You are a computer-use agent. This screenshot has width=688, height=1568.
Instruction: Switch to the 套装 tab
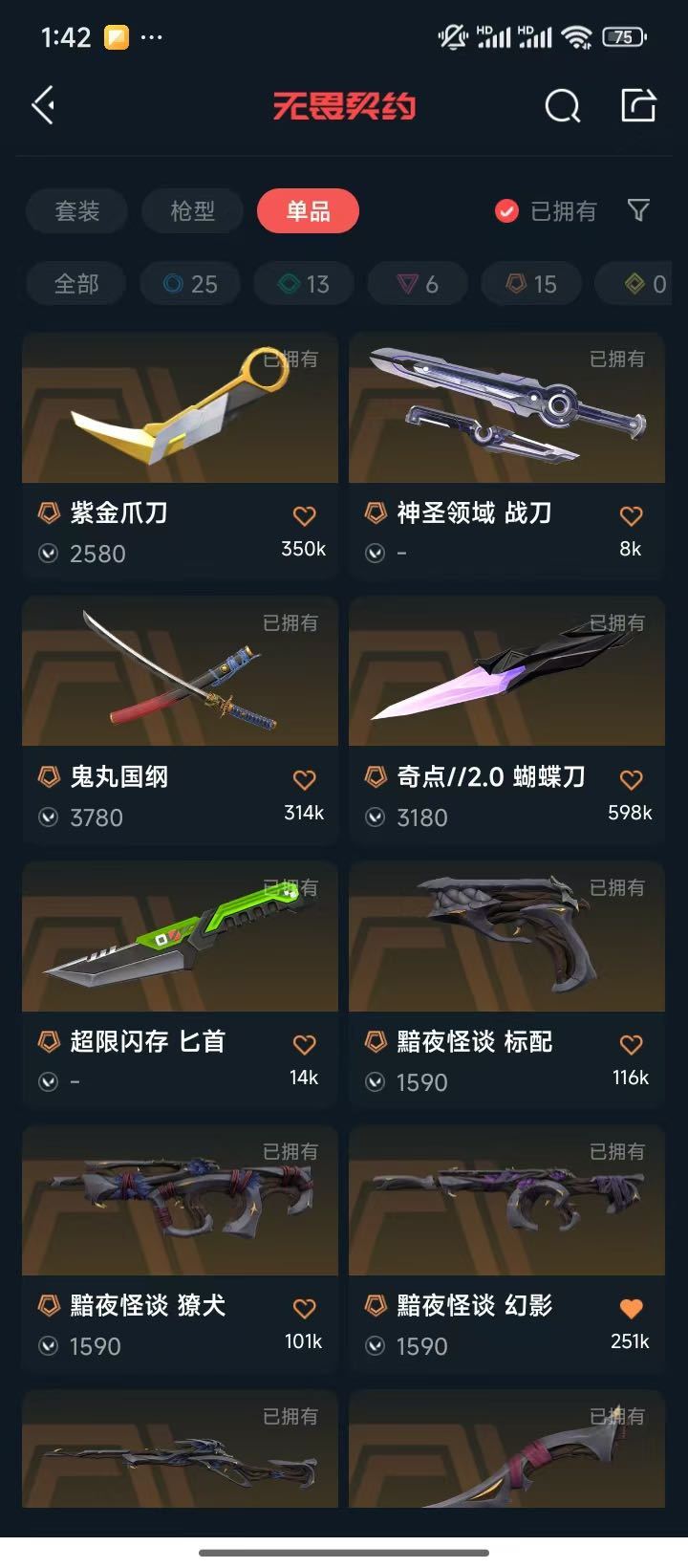click(x=77, y=210)
